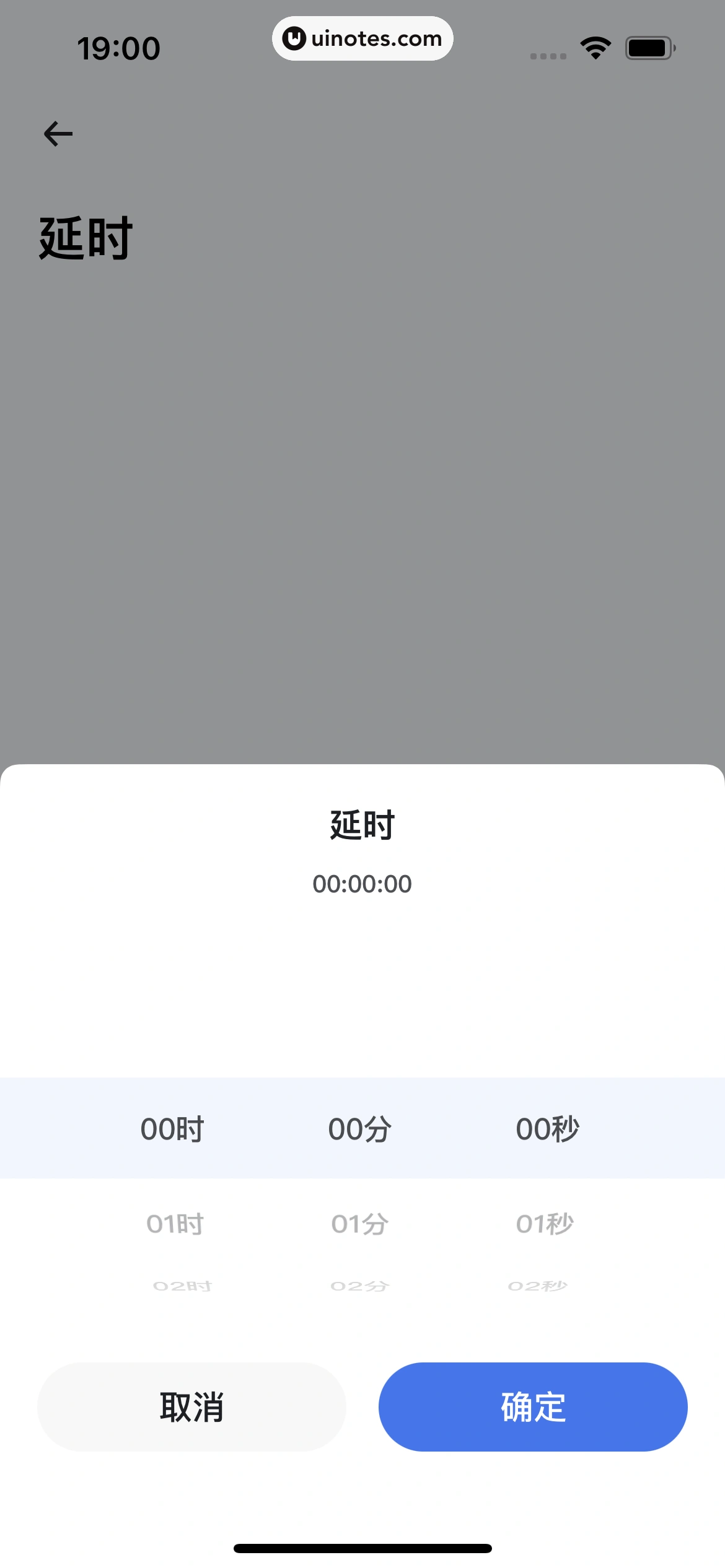Tap 取消 to cancel the delay
Viewport: 725px width, 1568px height.
[x=191, y=1406]
